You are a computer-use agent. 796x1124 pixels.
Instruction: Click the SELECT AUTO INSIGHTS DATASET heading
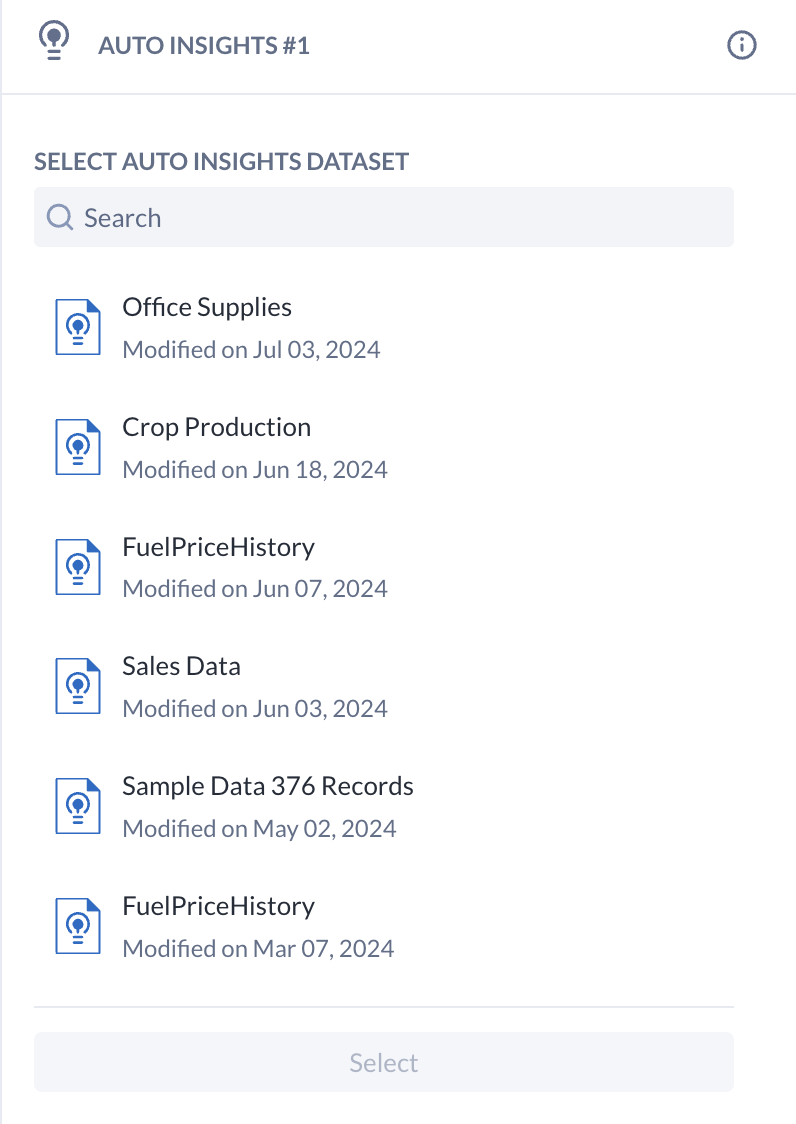pos(221,161)
